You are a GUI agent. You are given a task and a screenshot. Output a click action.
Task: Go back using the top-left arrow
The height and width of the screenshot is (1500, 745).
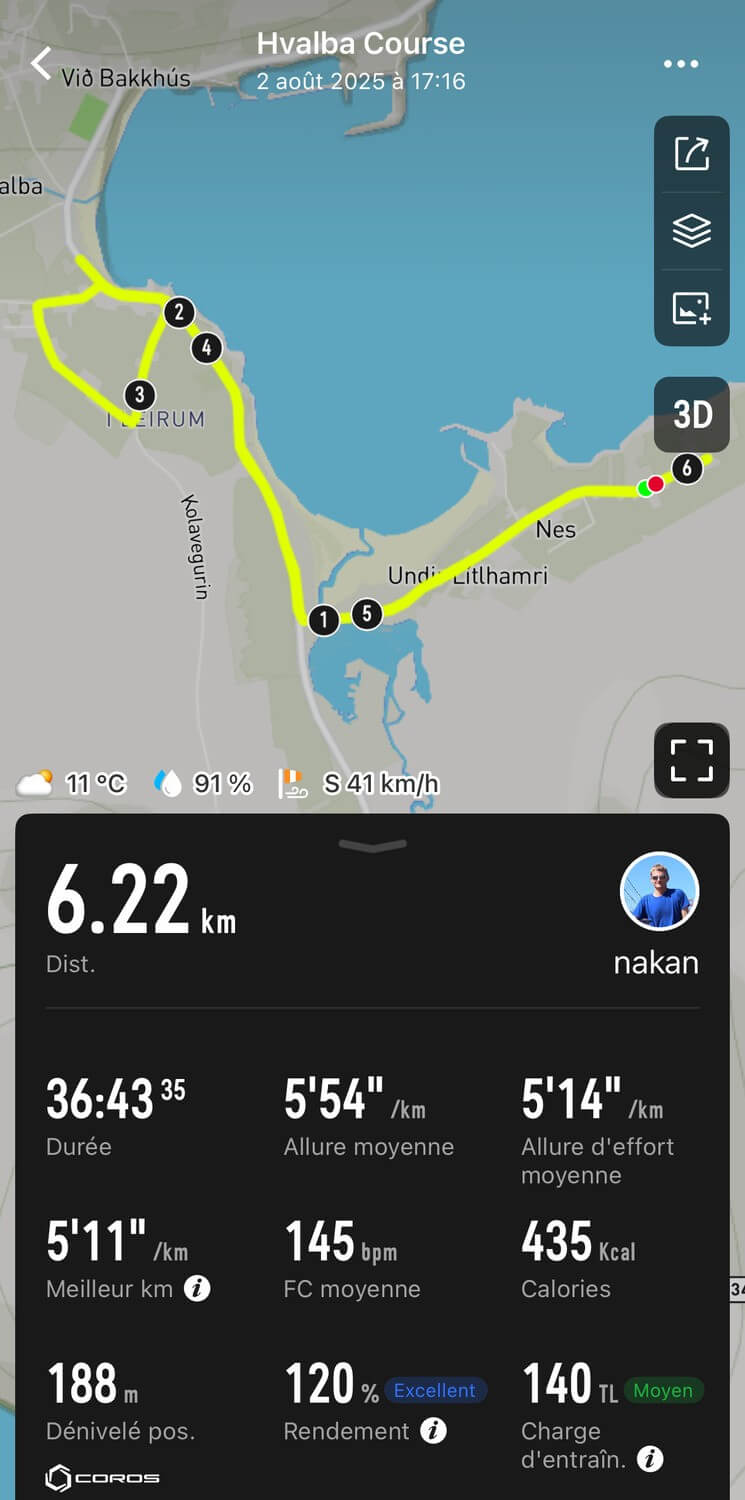point(40,63)
